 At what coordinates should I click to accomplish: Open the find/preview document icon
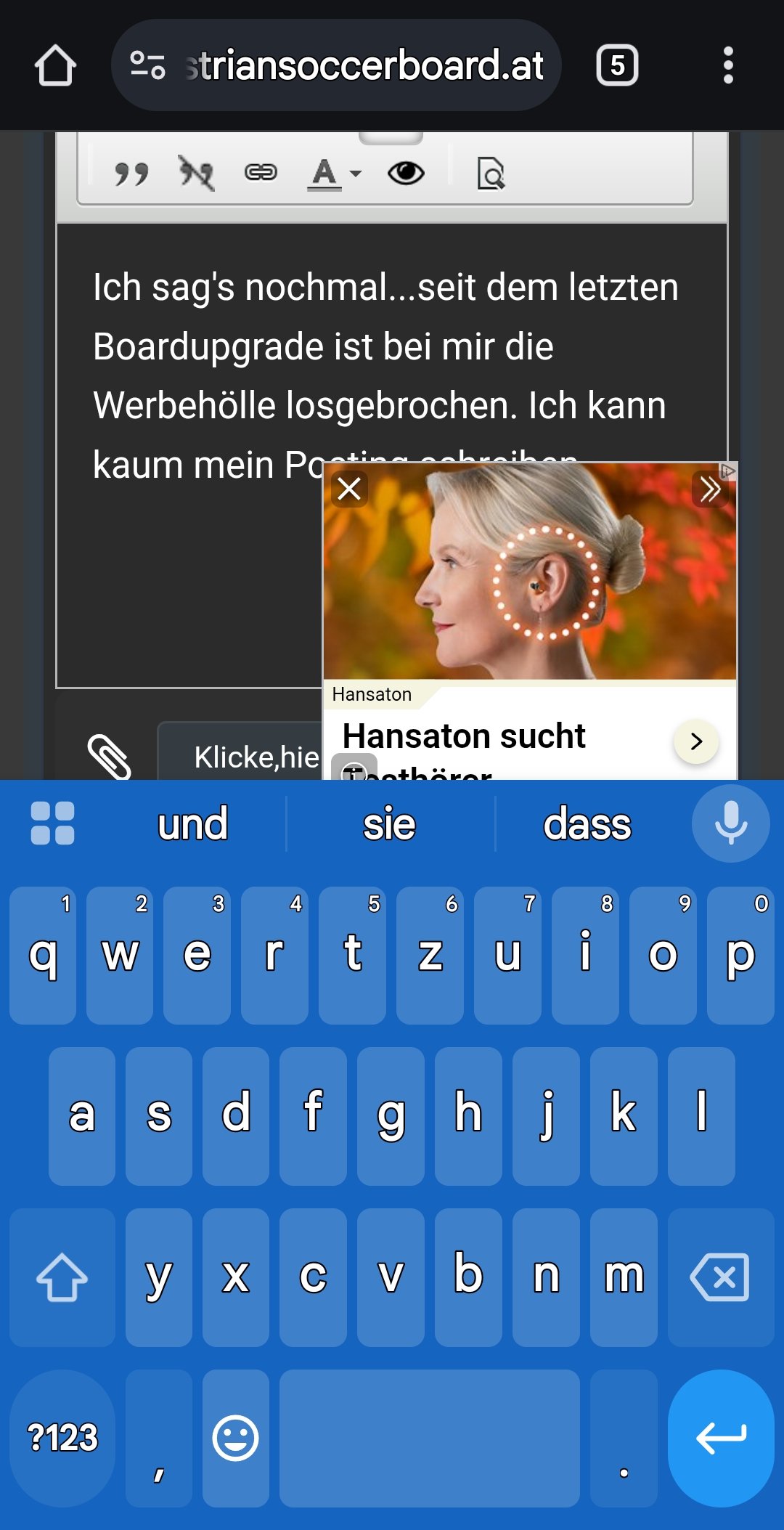pos(491,174)
